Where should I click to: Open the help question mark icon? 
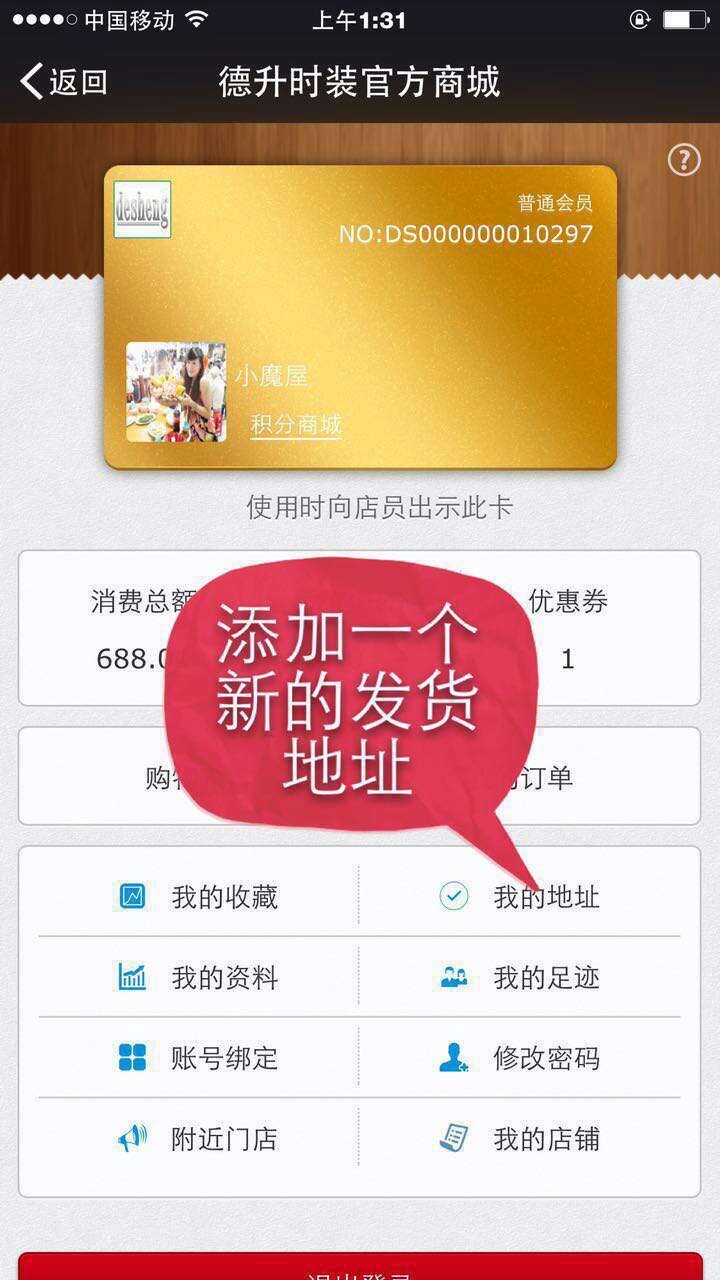pos(684,160)
